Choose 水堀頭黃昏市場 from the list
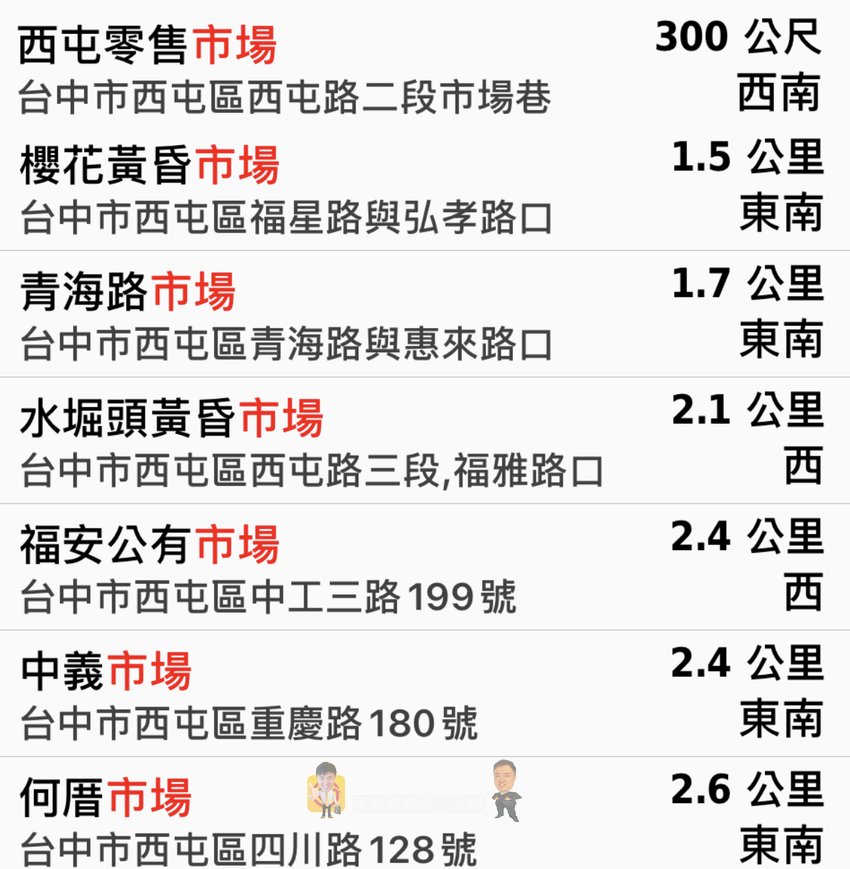 tap(172, 418)
